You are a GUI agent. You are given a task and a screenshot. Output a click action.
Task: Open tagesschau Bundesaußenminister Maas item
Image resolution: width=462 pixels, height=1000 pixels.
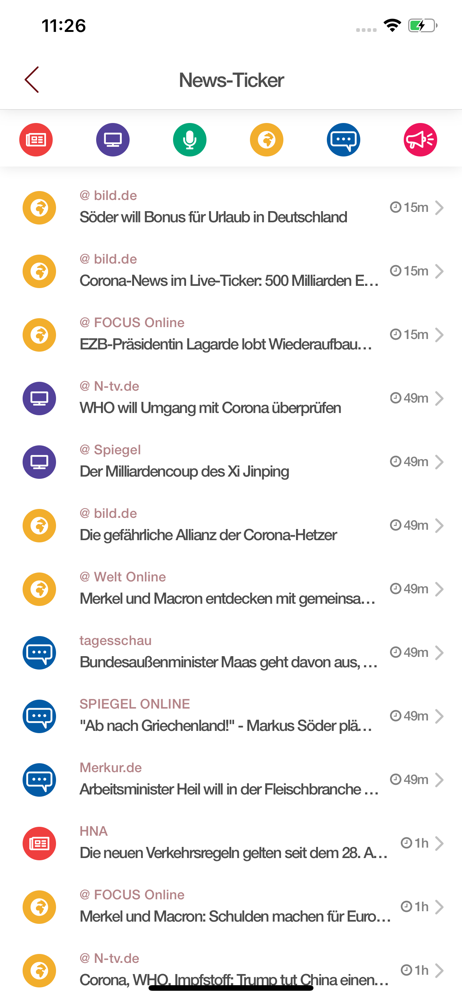point(231,652)
